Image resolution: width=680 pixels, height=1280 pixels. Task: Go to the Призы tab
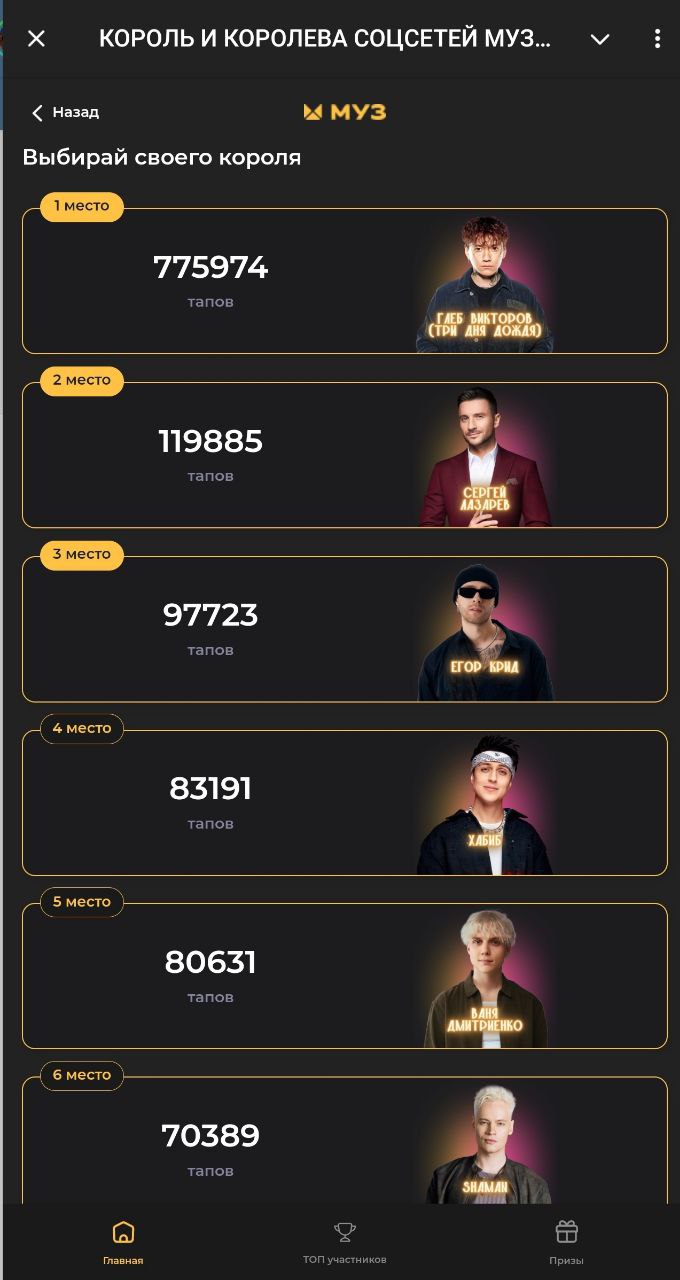[x=566, y=1243]
